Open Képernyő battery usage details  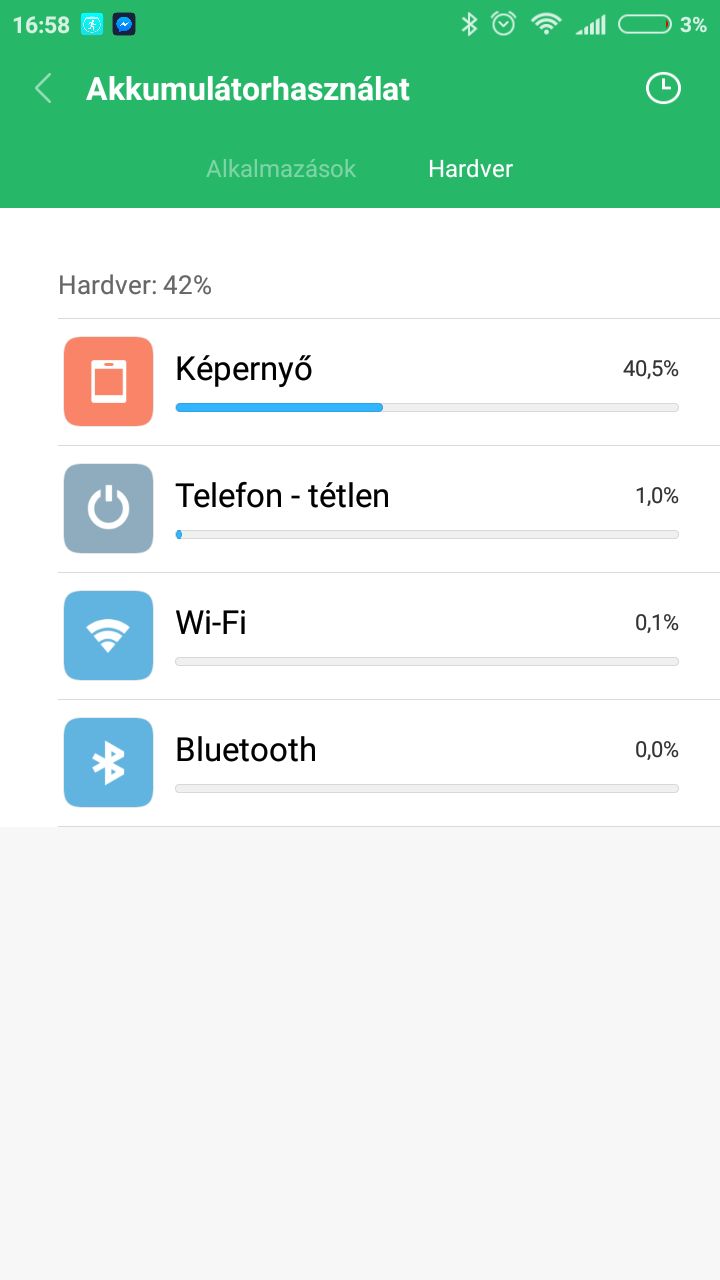(x=388, y=382)
